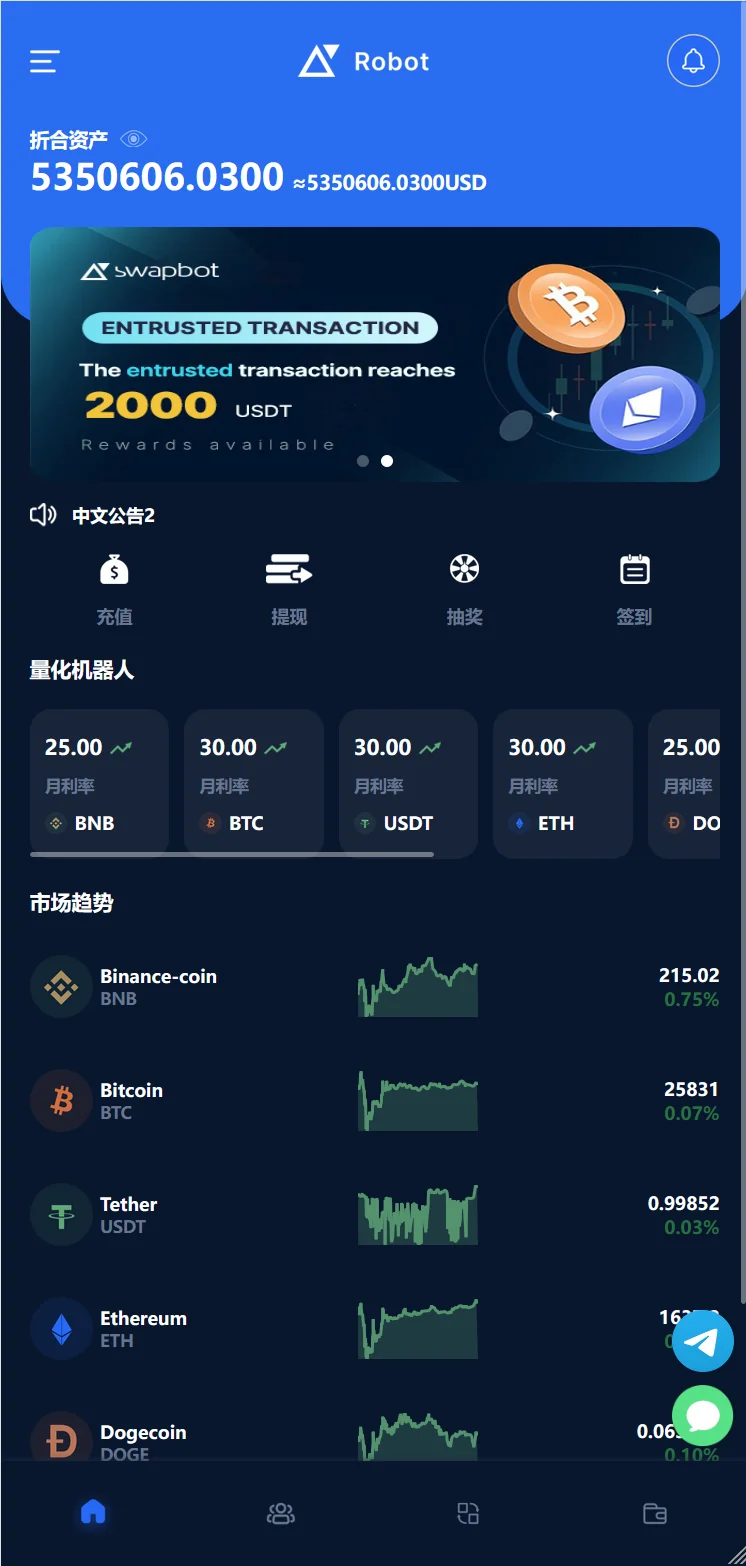Toggle asset balance visibility eye
This screenshot has width=746, height=1566.
pos(133,139)
